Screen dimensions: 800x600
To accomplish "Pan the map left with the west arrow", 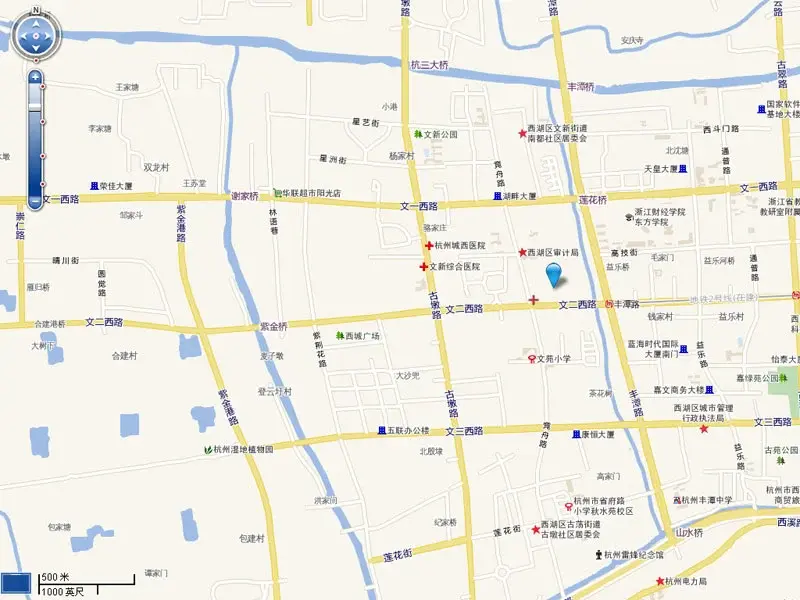I will click(x=22, y=38).
